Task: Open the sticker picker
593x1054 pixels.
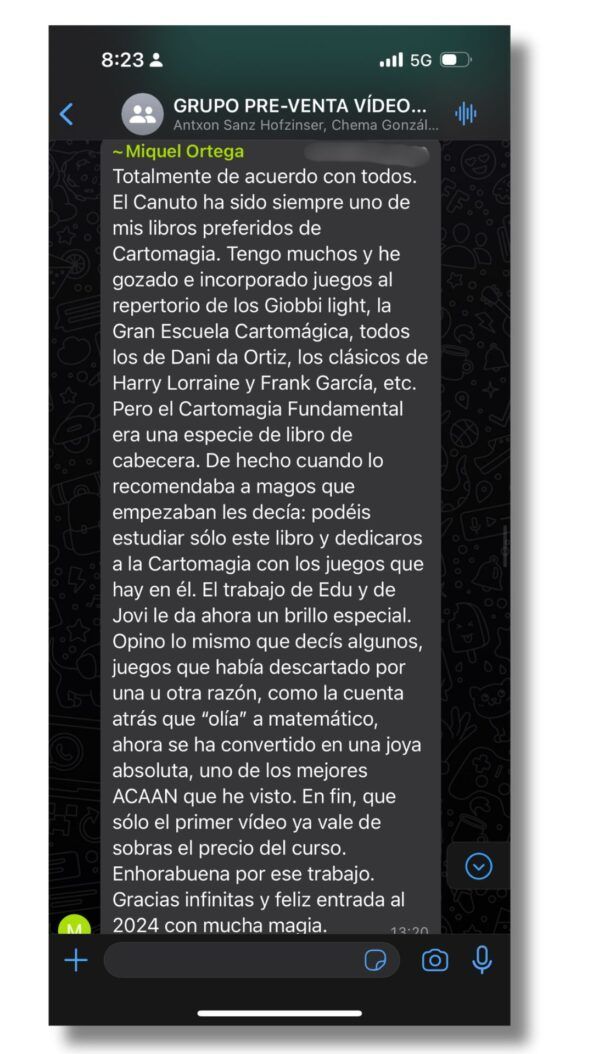Action: coord(375,961)
